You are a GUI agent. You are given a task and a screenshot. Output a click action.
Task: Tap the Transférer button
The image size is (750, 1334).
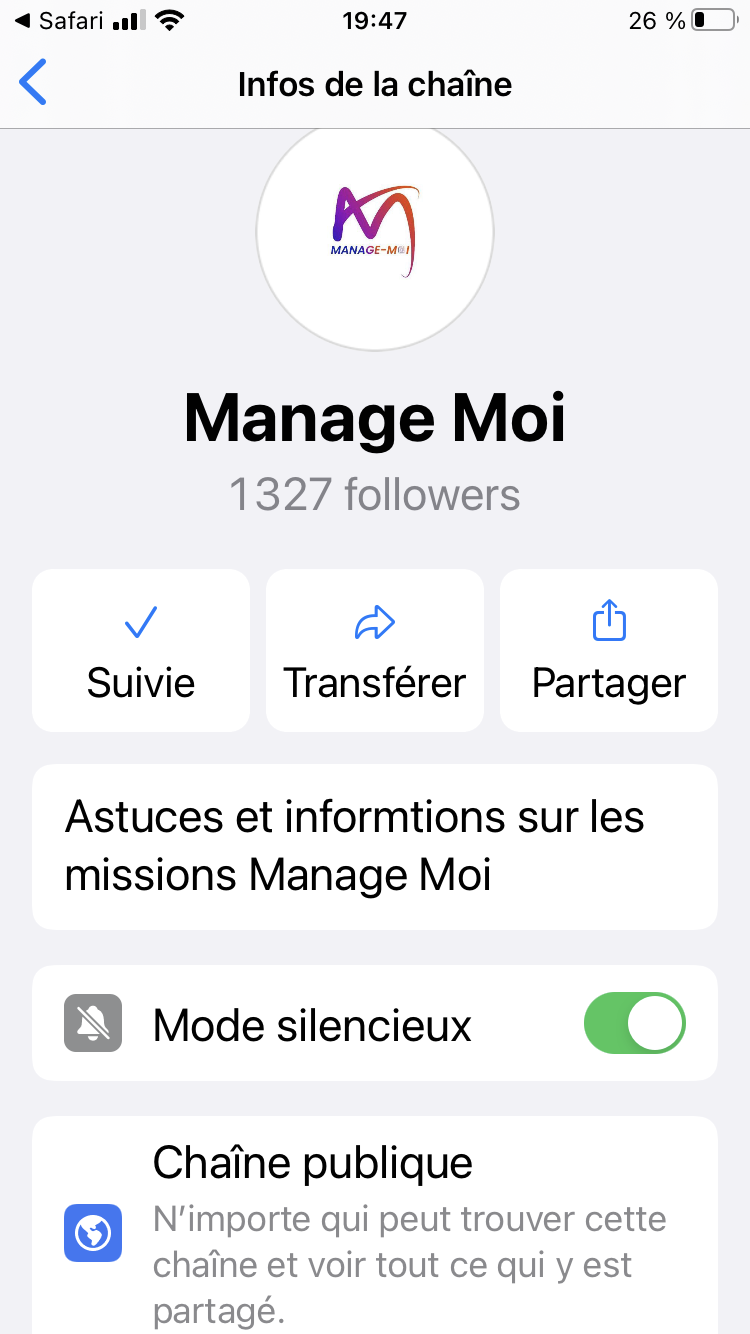(x=375, y=651)
